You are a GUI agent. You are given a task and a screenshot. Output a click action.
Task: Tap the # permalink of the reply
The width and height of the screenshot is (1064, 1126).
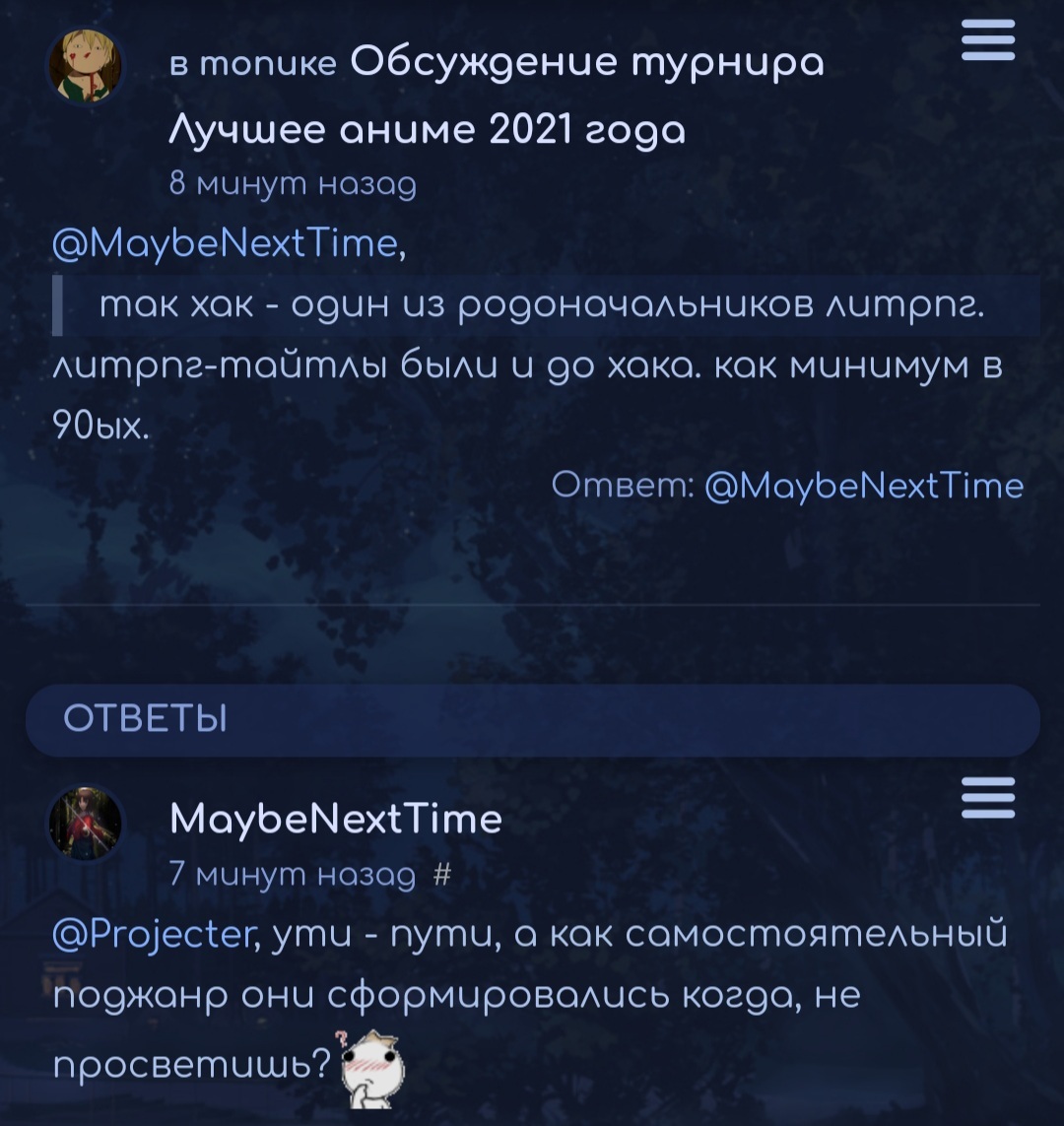tap(442, 874)
